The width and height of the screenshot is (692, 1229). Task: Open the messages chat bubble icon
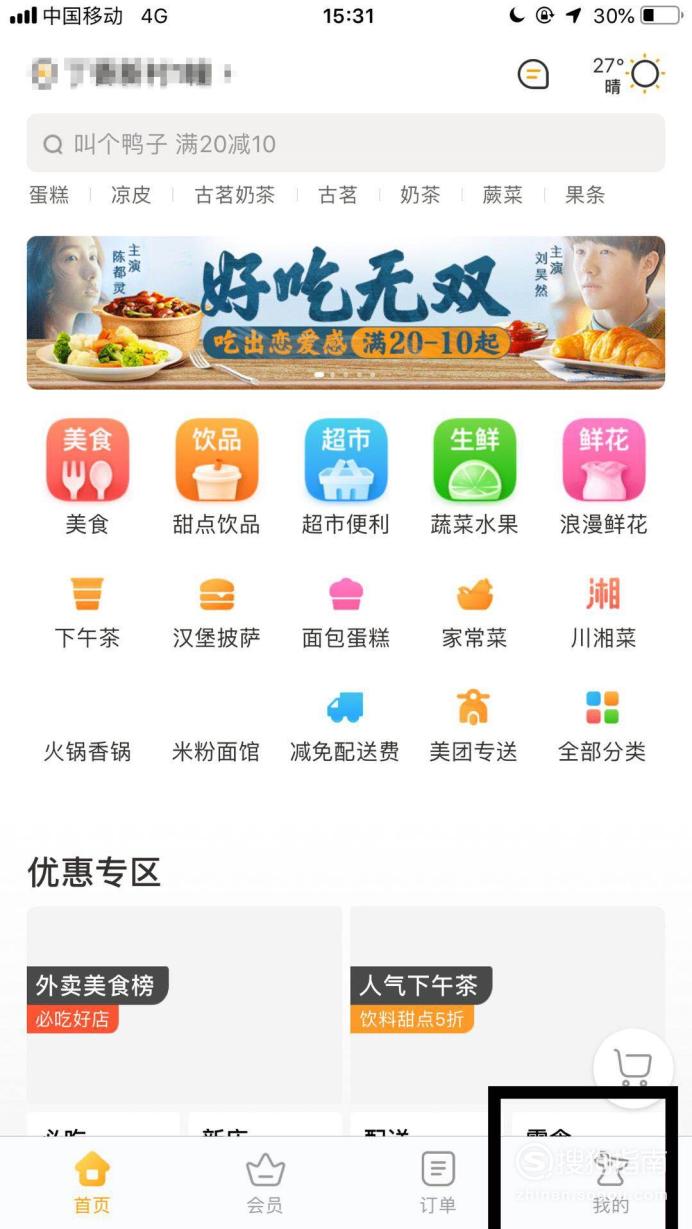point(533,75)
